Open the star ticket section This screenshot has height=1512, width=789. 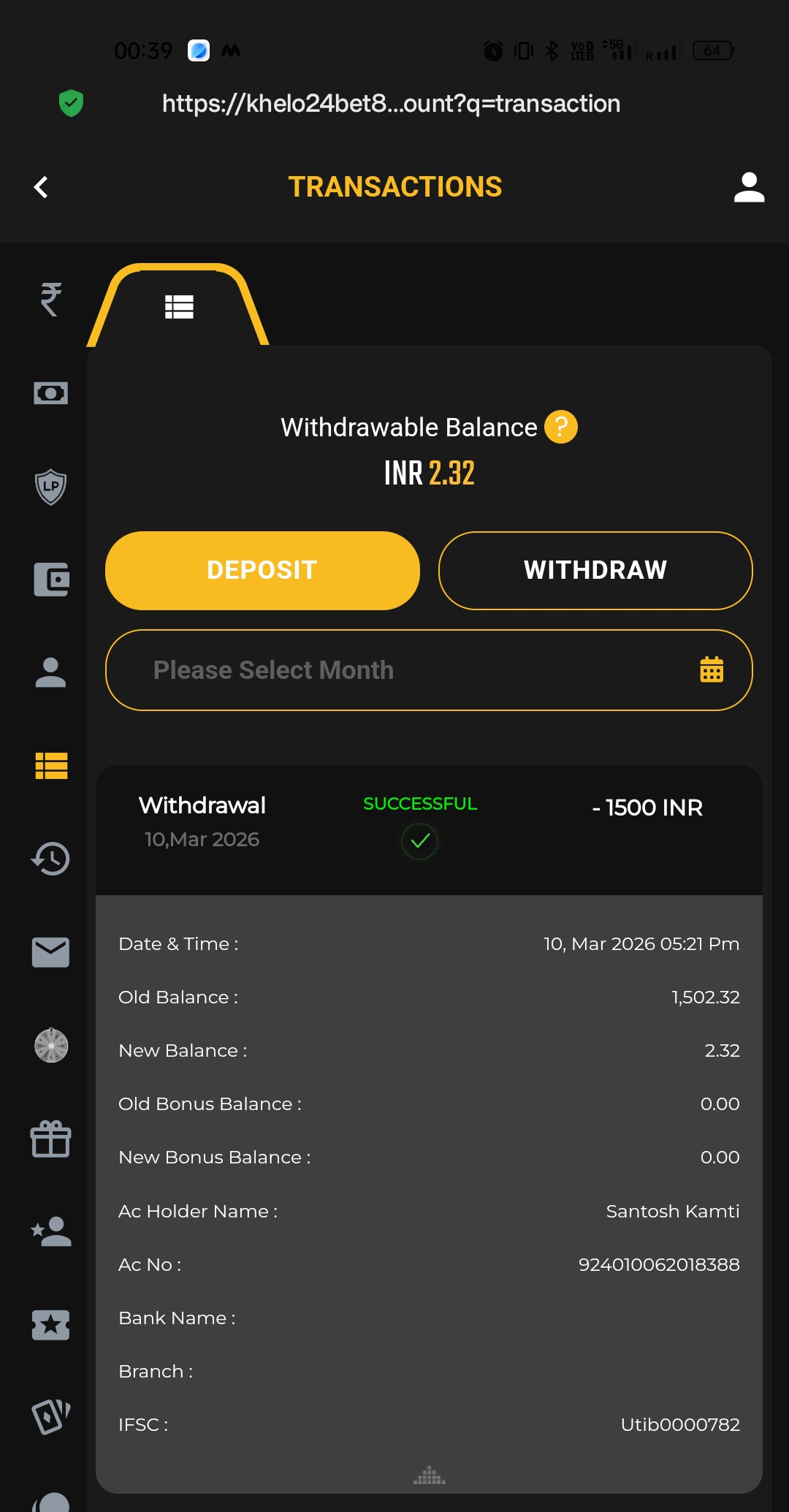click(x=51, y=1325)
